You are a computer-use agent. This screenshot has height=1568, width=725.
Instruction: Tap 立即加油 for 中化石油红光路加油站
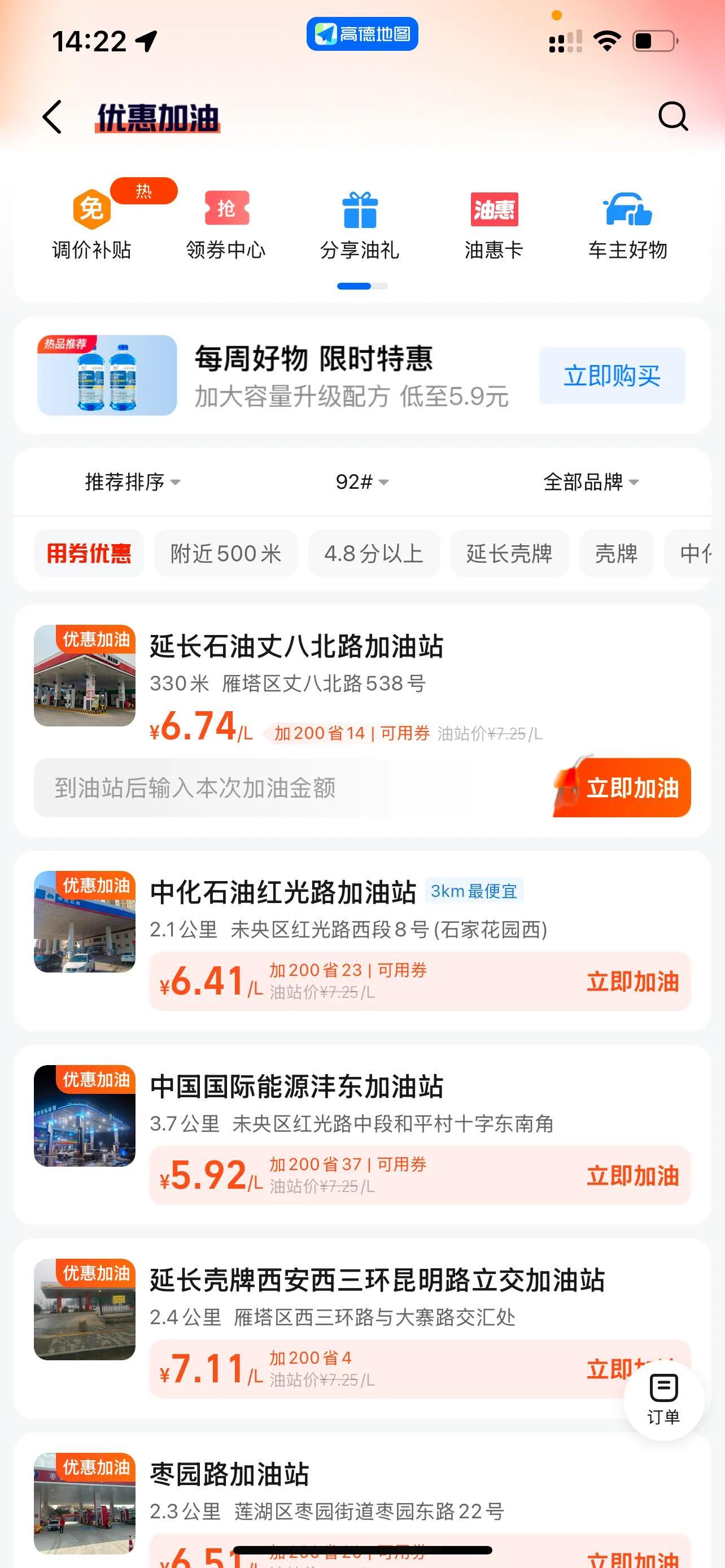coord(632,981)
